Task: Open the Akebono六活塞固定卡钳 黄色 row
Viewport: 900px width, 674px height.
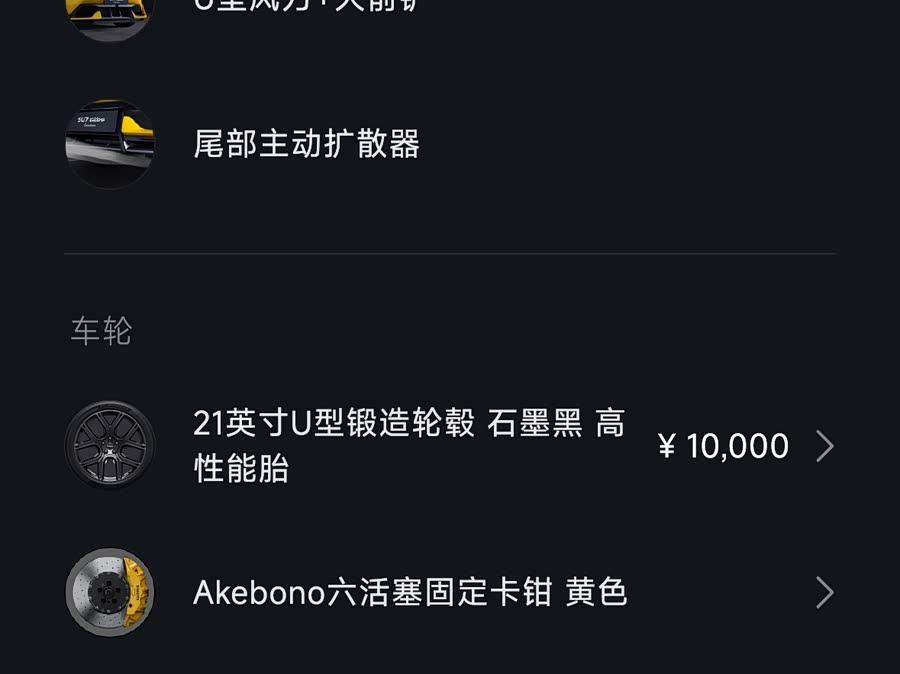Action: [410, 592]
